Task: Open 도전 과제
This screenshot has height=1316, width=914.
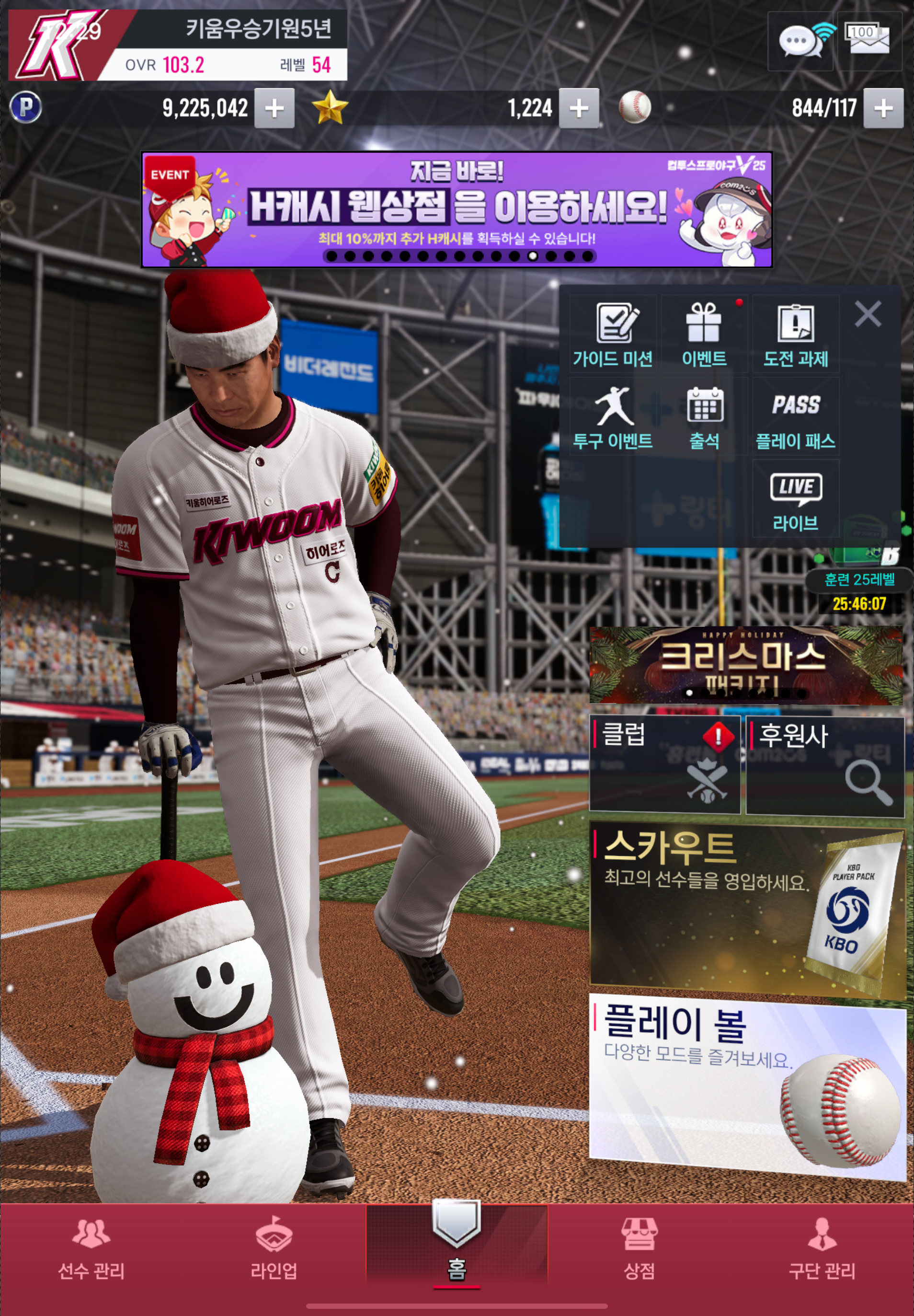Action: (x=796, y=335)
